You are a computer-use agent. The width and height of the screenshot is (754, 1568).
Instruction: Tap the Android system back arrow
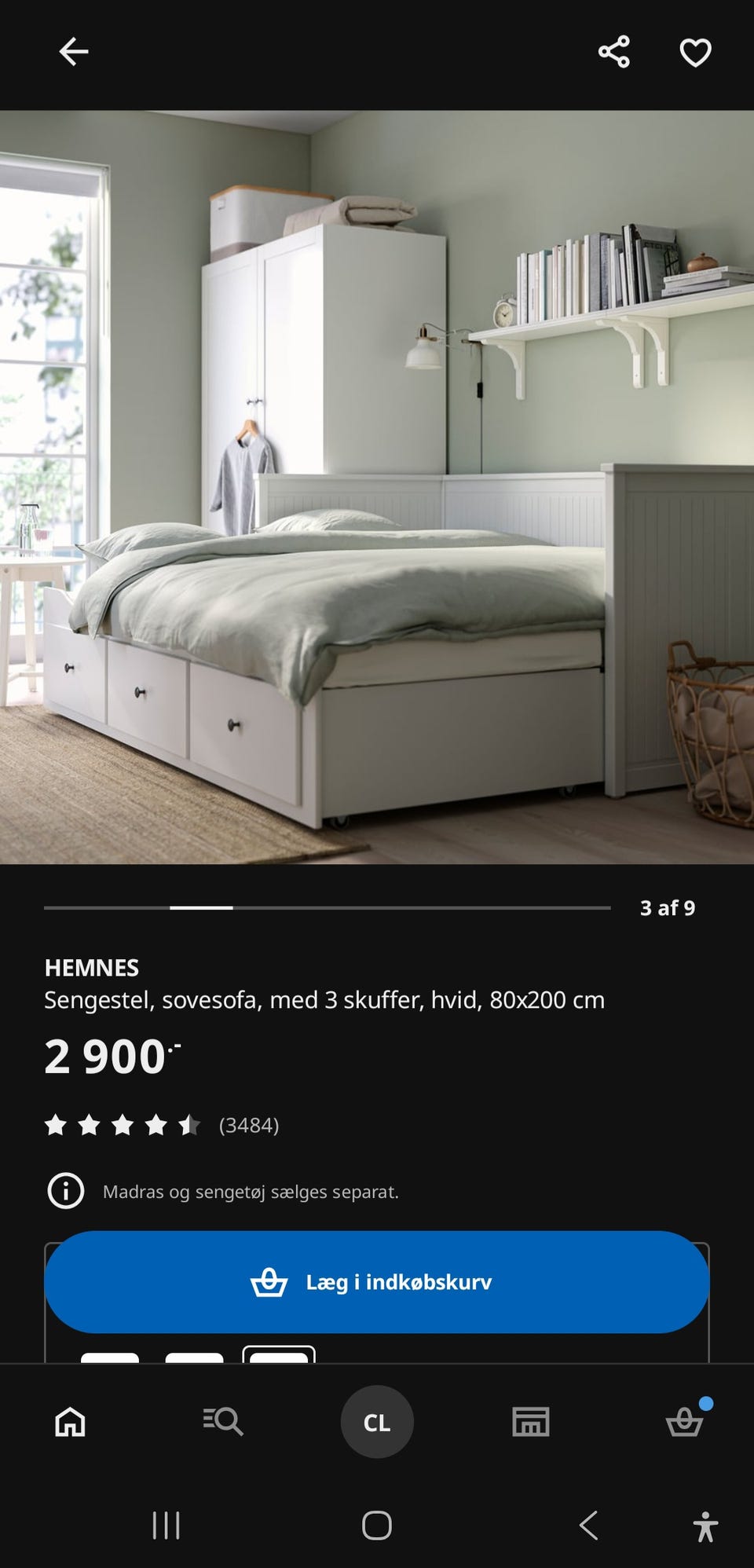click(587, 1526)
